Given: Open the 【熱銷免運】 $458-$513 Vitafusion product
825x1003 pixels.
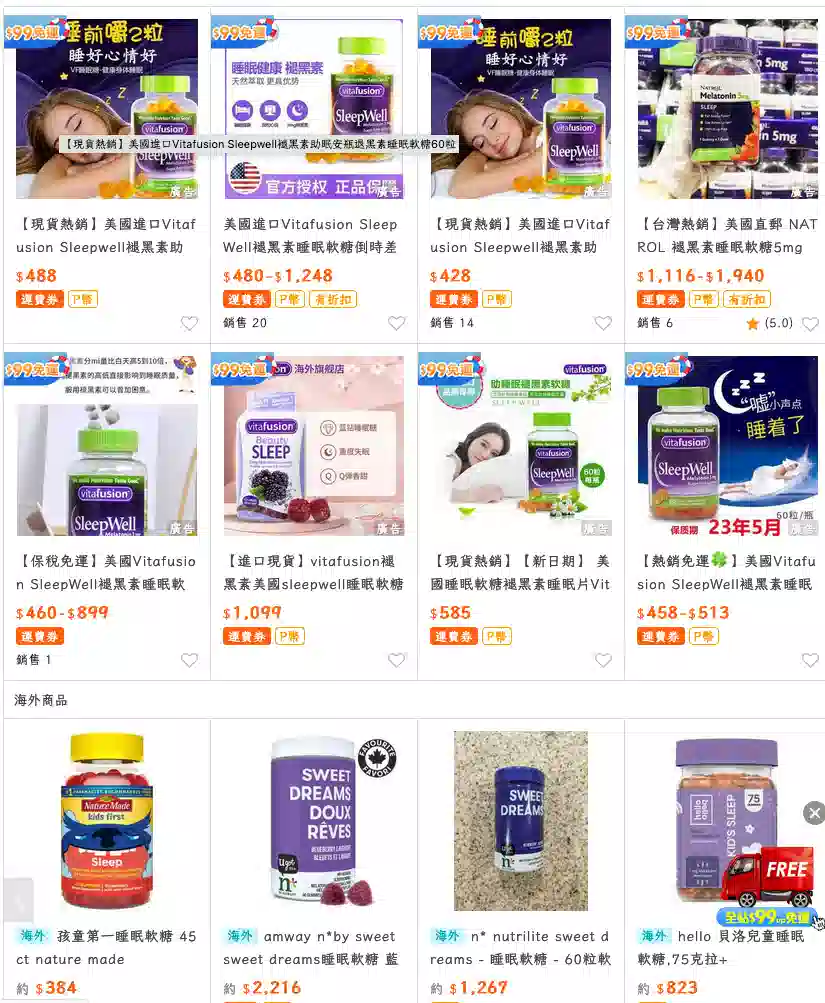Looking at the screenshot, I should (x=727, y=572).
